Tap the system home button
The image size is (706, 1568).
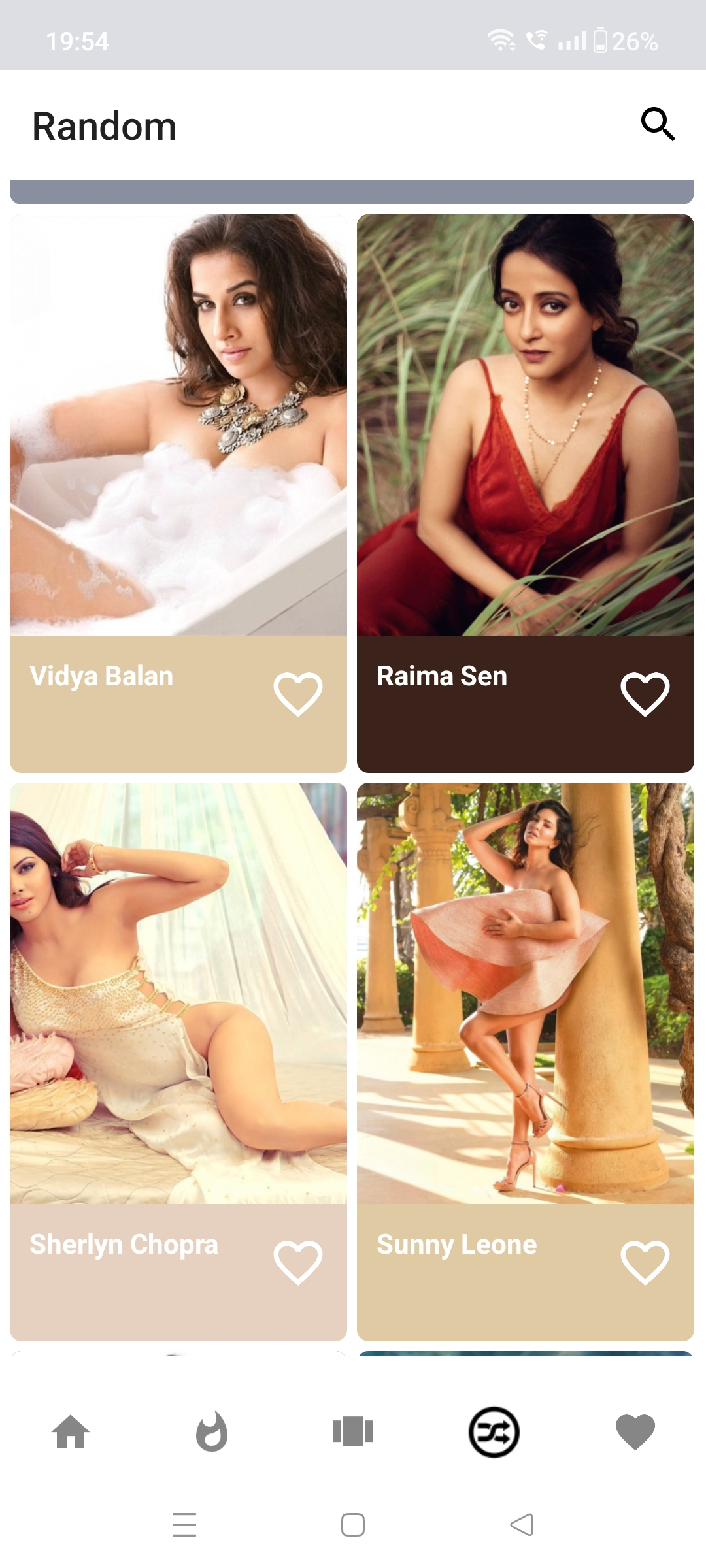pyautogui.click(x=353, y=1525)
